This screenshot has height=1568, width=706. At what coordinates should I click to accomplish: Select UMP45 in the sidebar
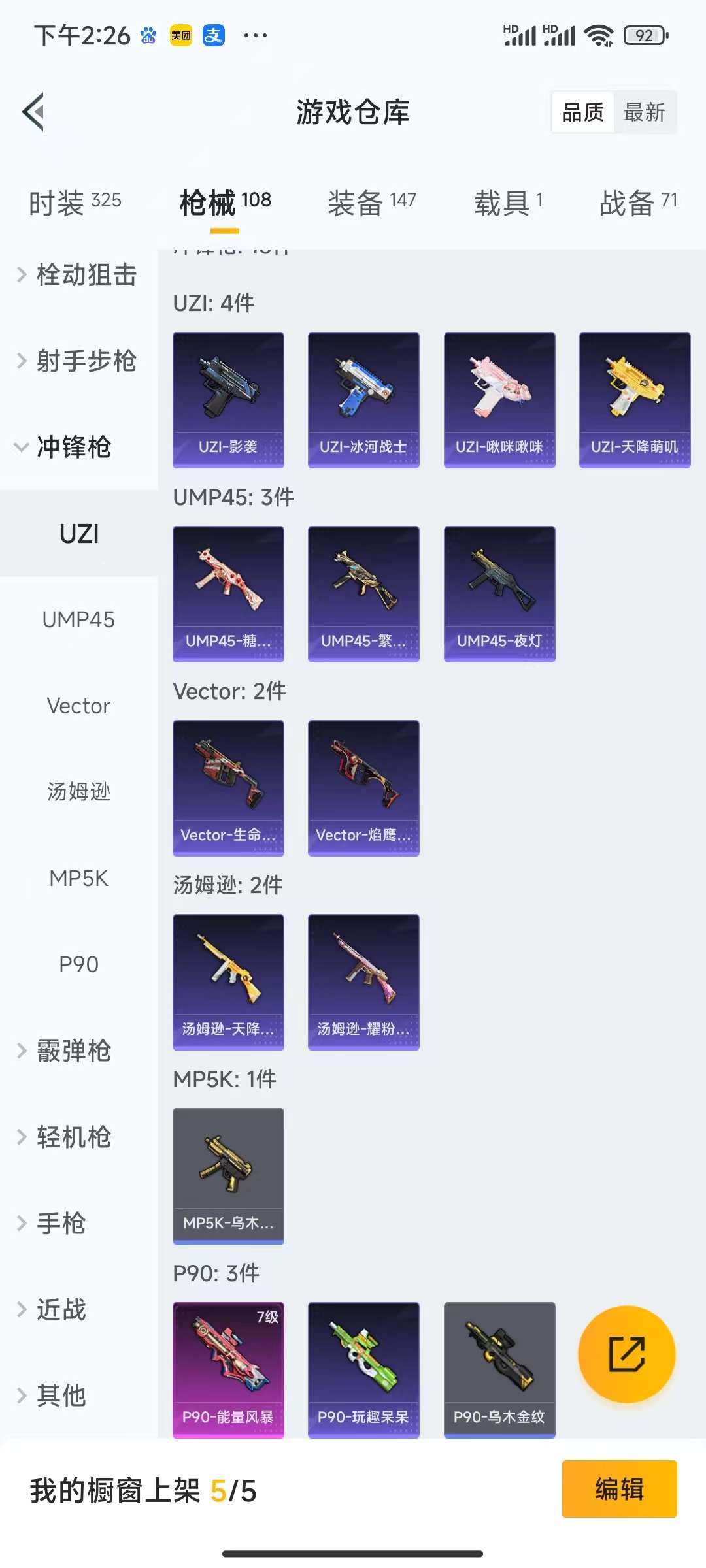pos(78,619)
